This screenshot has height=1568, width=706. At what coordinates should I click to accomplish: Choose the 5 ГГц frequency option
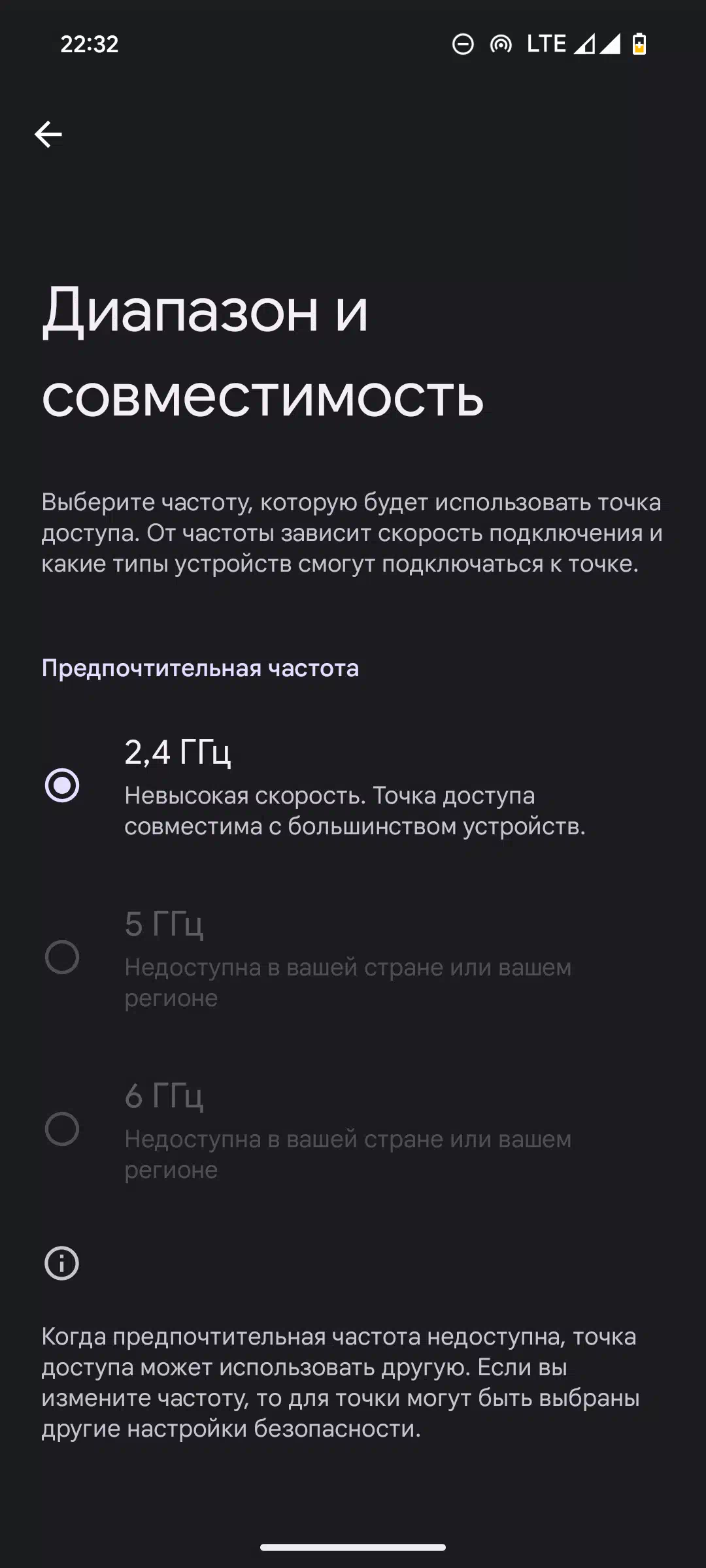pyautogui.click(x=353, y=958)
